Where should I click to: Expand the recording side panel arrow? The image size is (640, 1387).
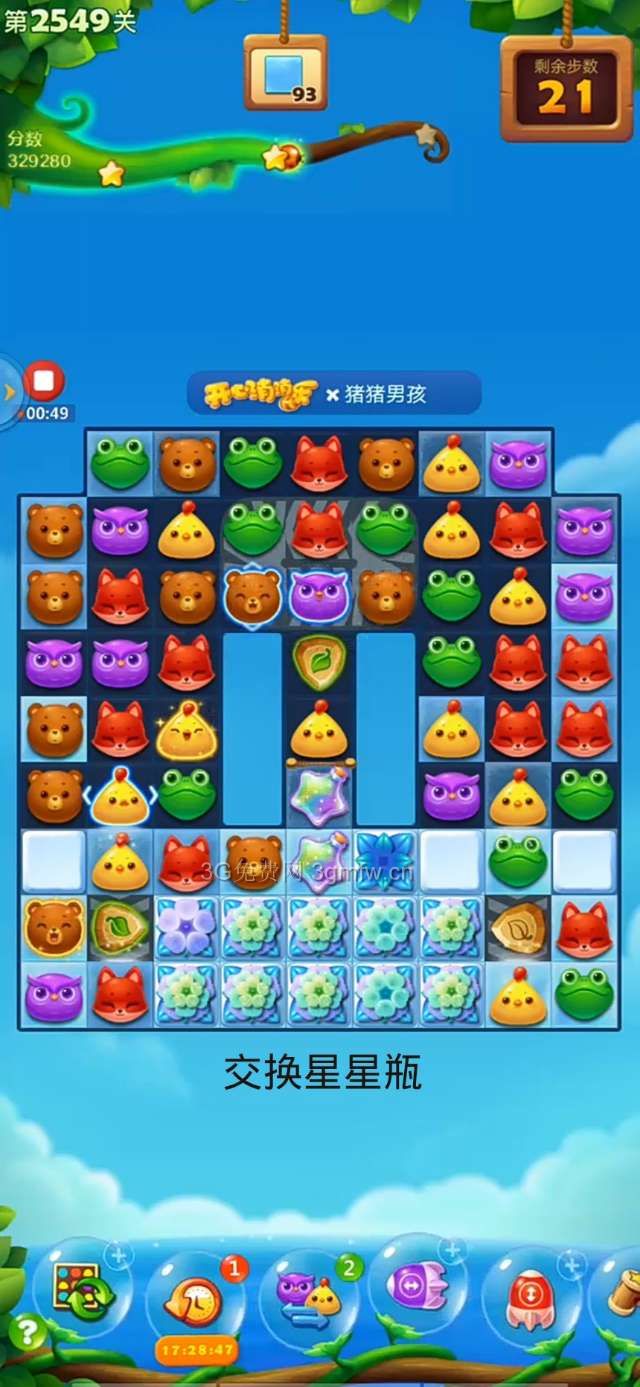point(9,392)
